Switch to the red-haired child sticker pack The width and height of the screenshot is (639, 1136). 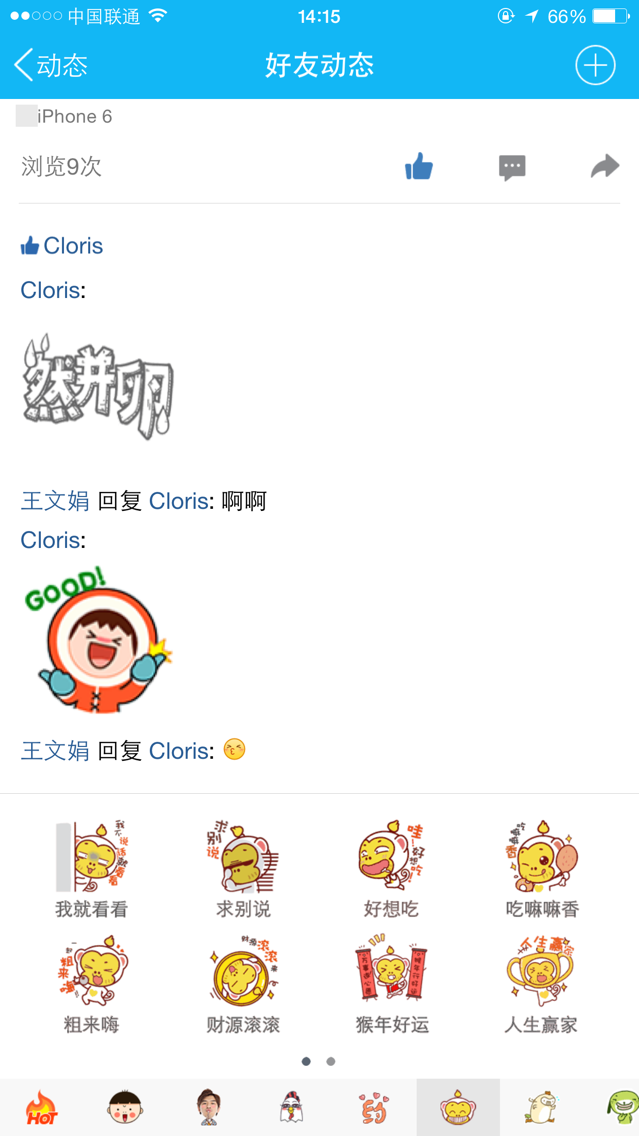click(125, 1108)
